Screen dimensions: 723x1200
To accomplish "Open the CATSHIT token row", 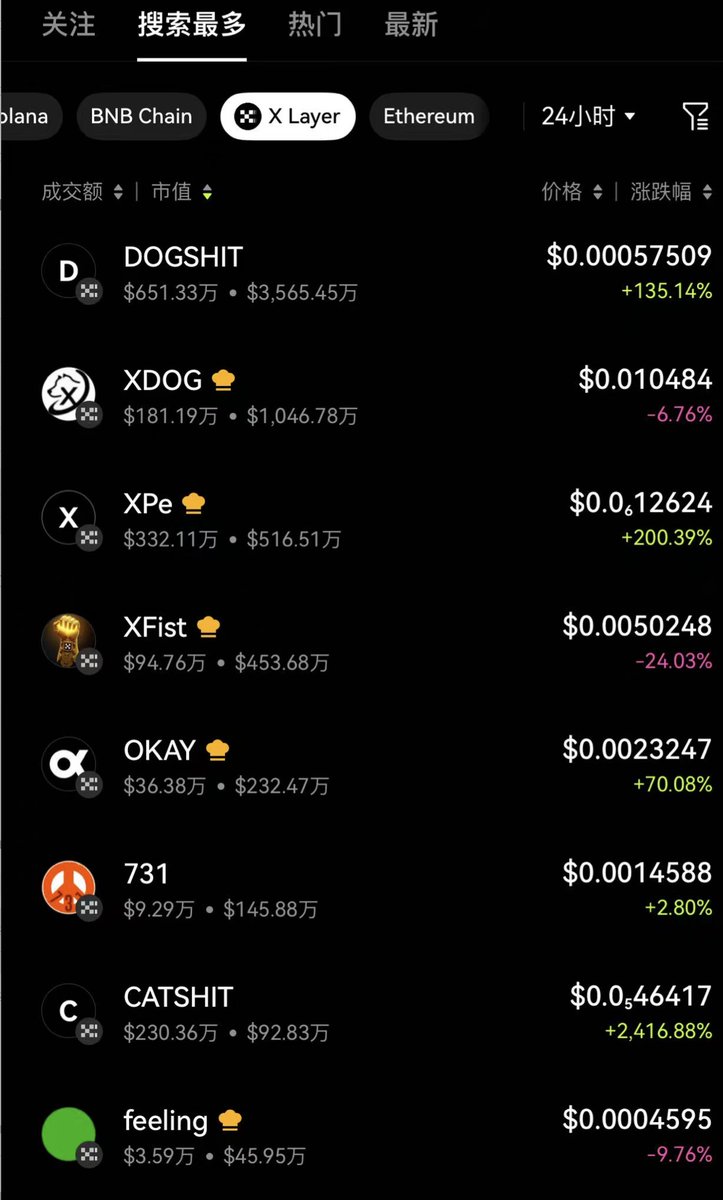I will coord(361,1012).
